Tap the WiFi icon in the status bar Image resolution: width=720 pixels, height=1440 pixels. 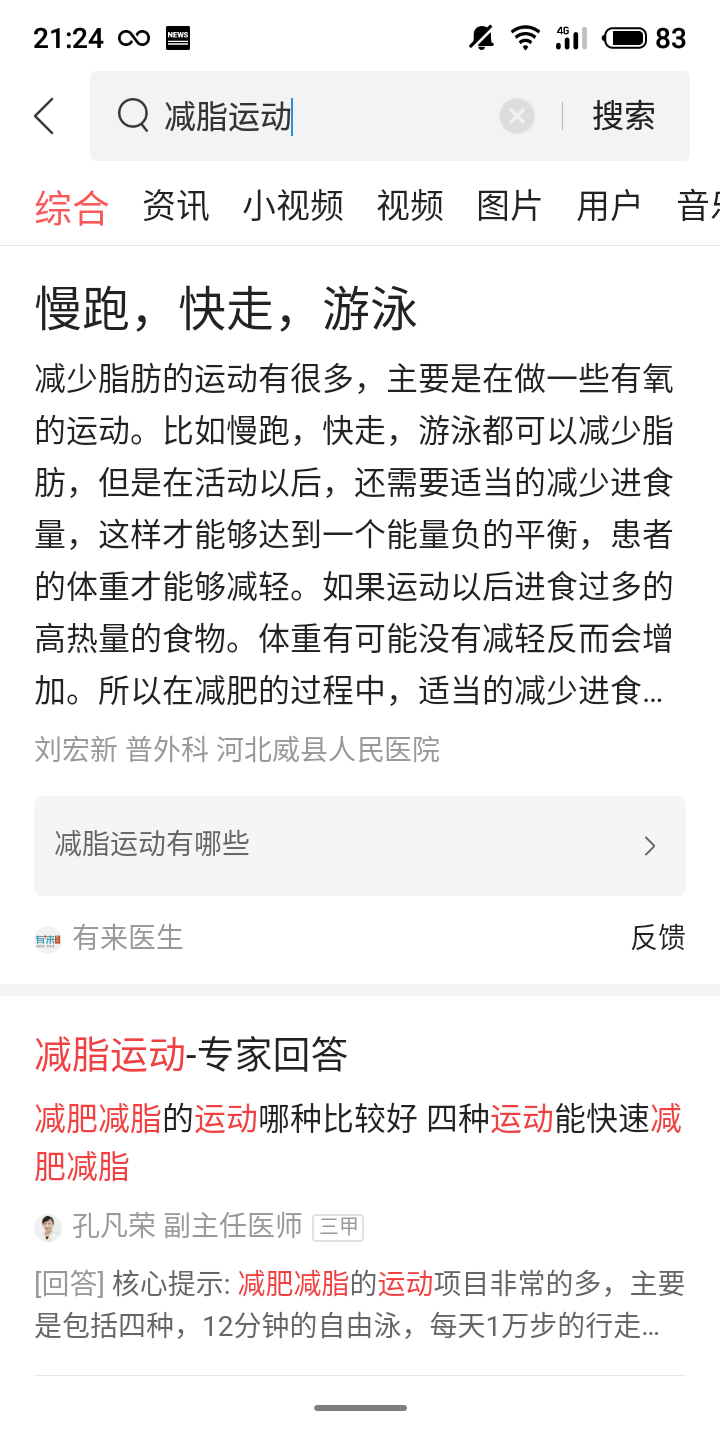(524, 37)
